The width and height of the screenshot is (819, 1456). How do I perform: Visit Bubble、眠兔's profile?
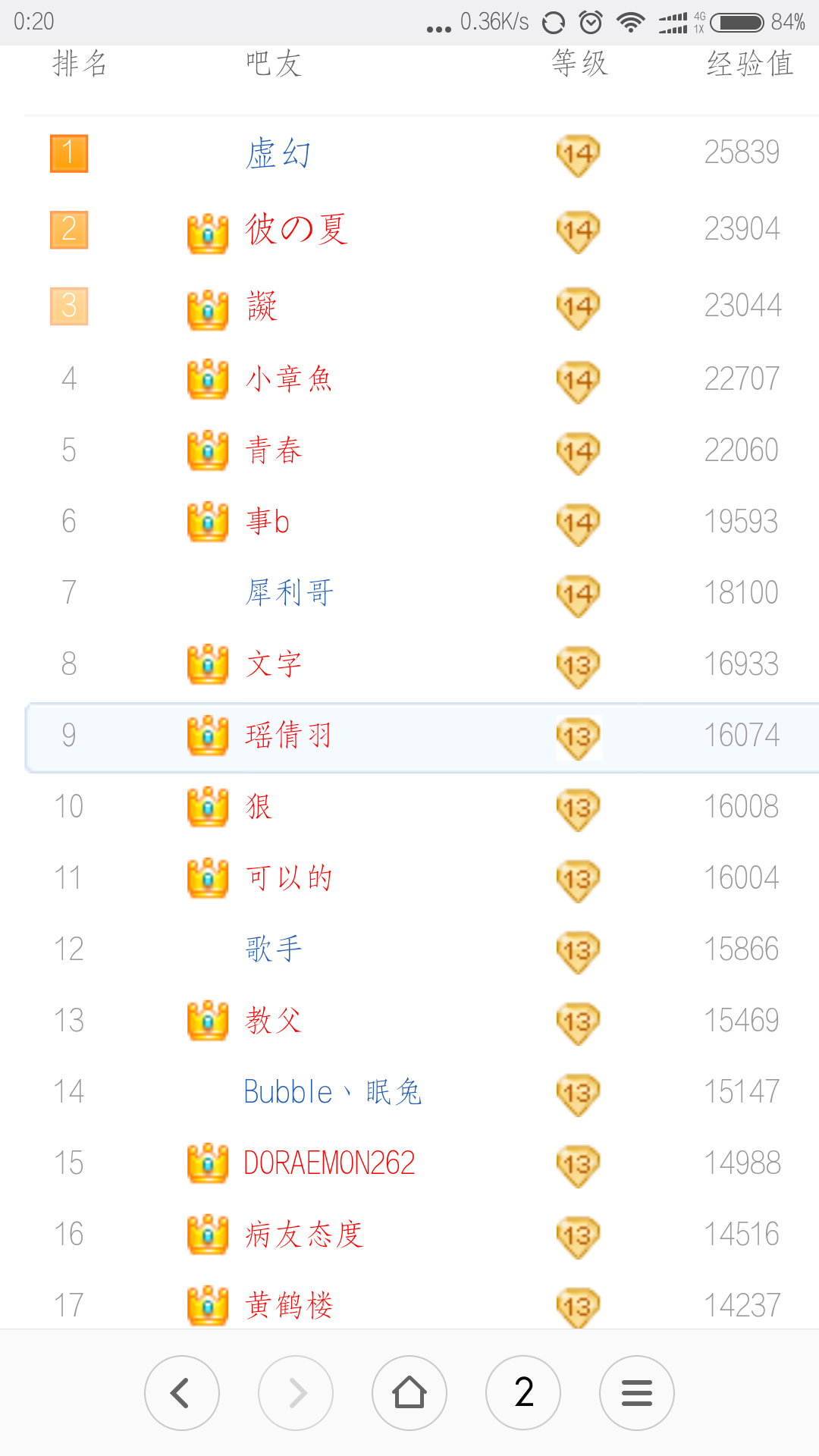tap(332, 1092)
